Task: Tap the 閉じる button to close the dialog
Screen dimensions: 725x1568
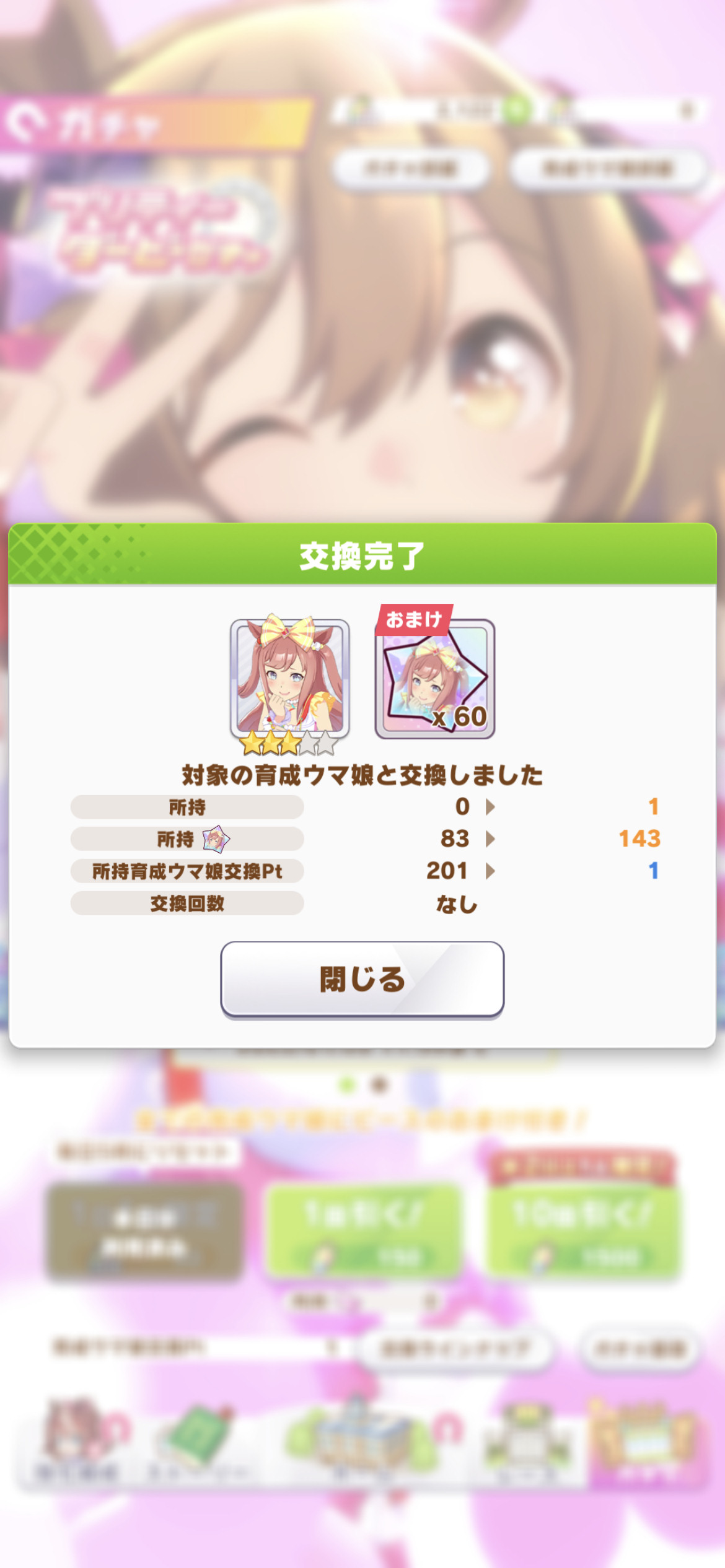Action: pyautogui.click(x=362, y=980)
